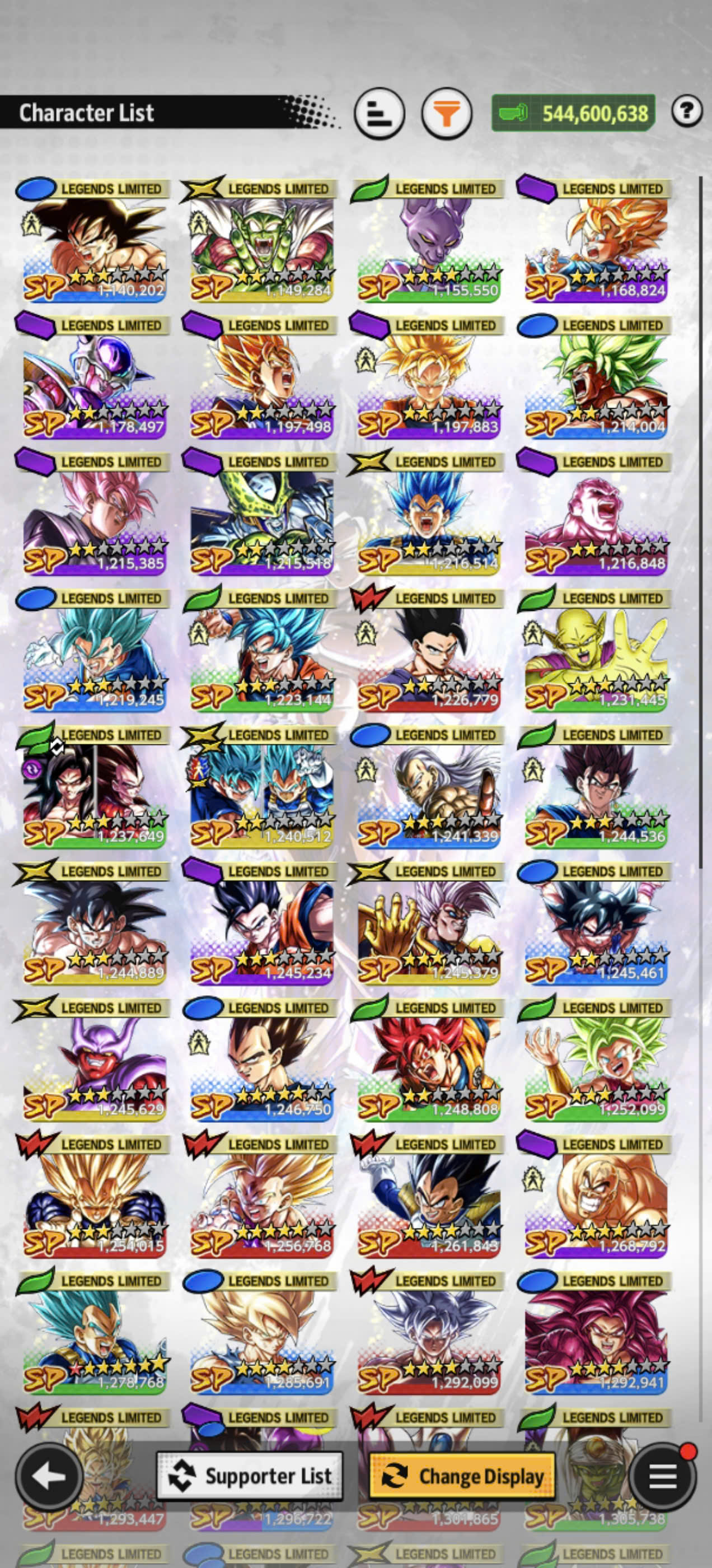Open the character with power 1,237,649

[x=92, y=787]
